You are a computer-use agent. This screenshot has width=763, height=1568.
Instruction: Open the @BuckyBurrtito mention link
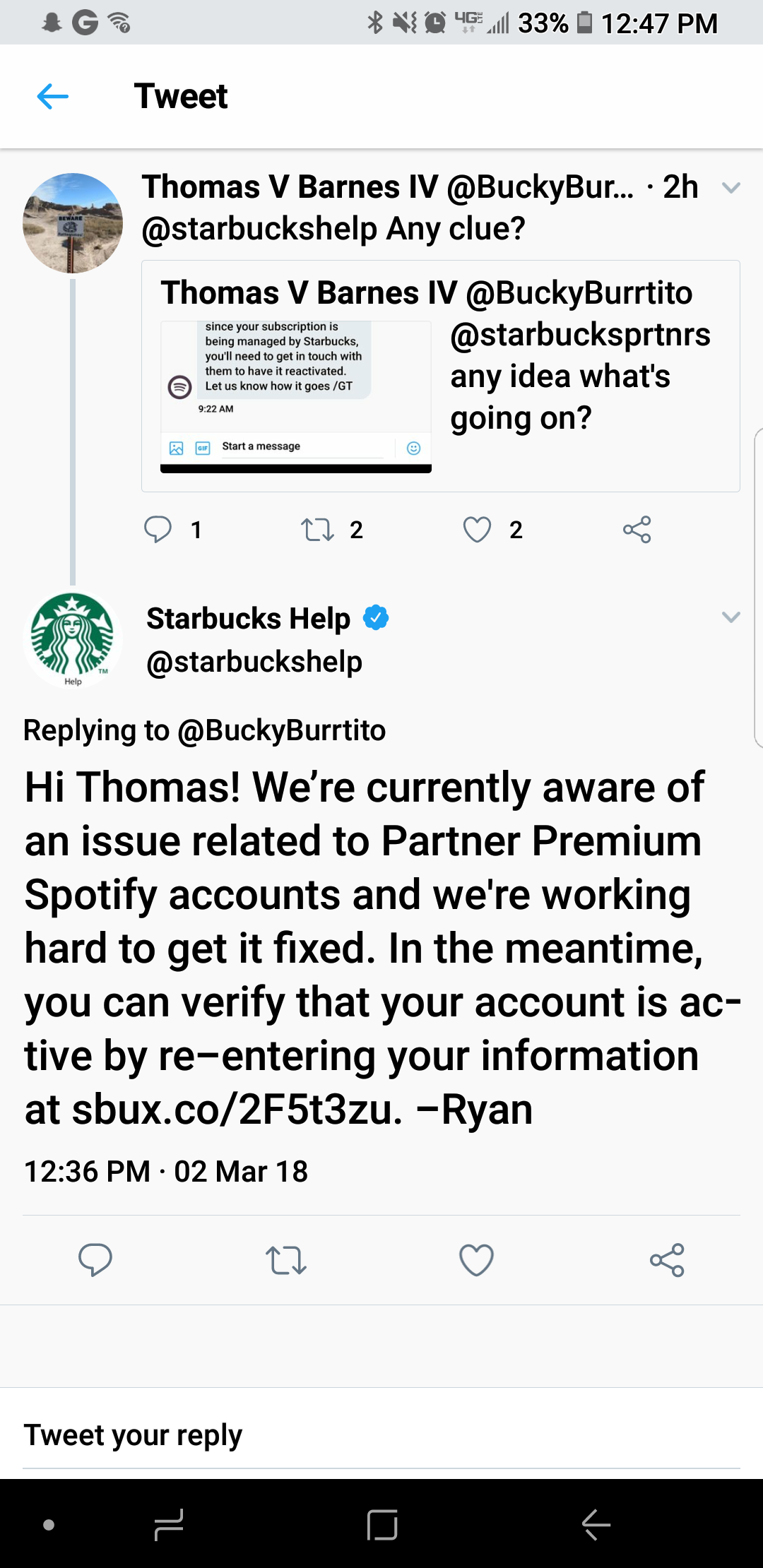281,730
